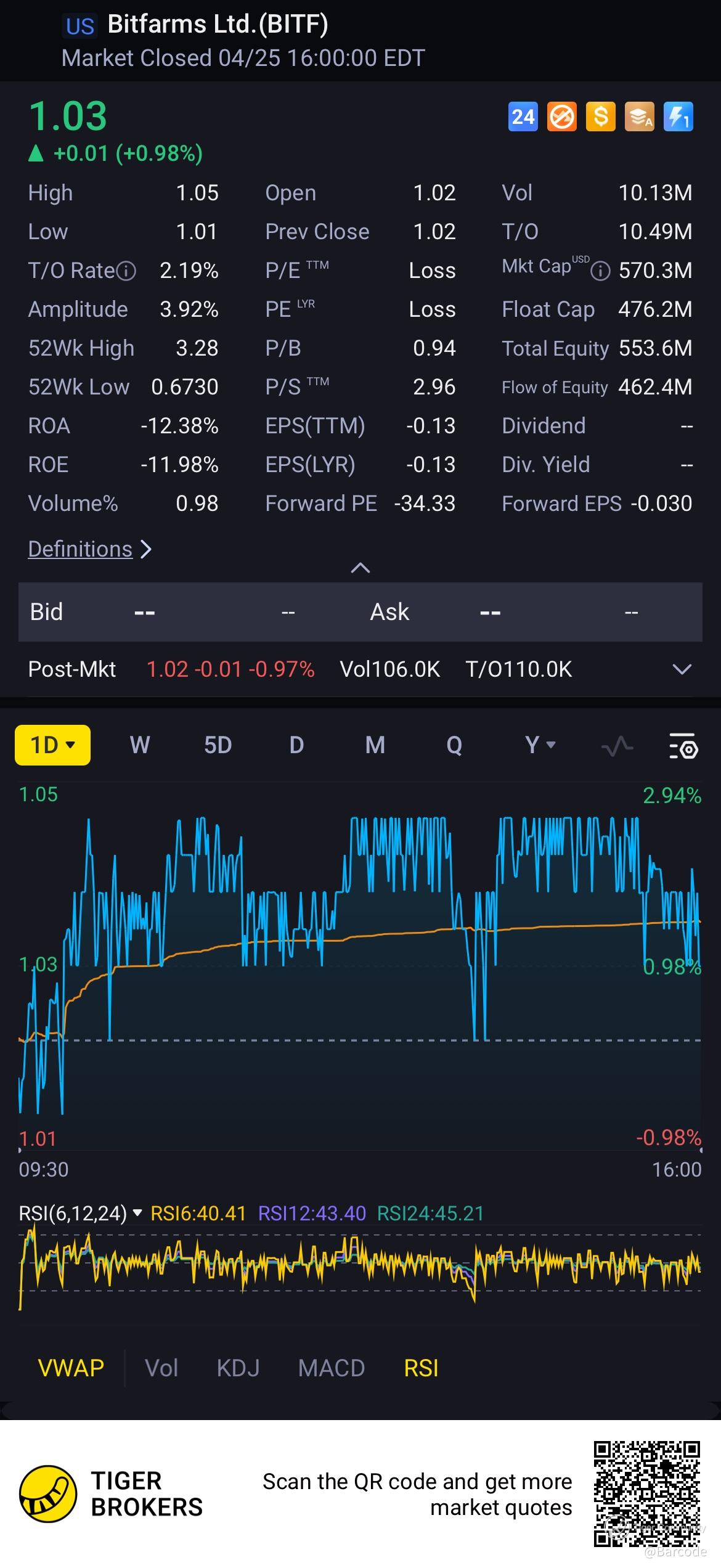Select the M chart period
Image resolution: width=721 pixels, height=1568 pixels.
(375, 745)
